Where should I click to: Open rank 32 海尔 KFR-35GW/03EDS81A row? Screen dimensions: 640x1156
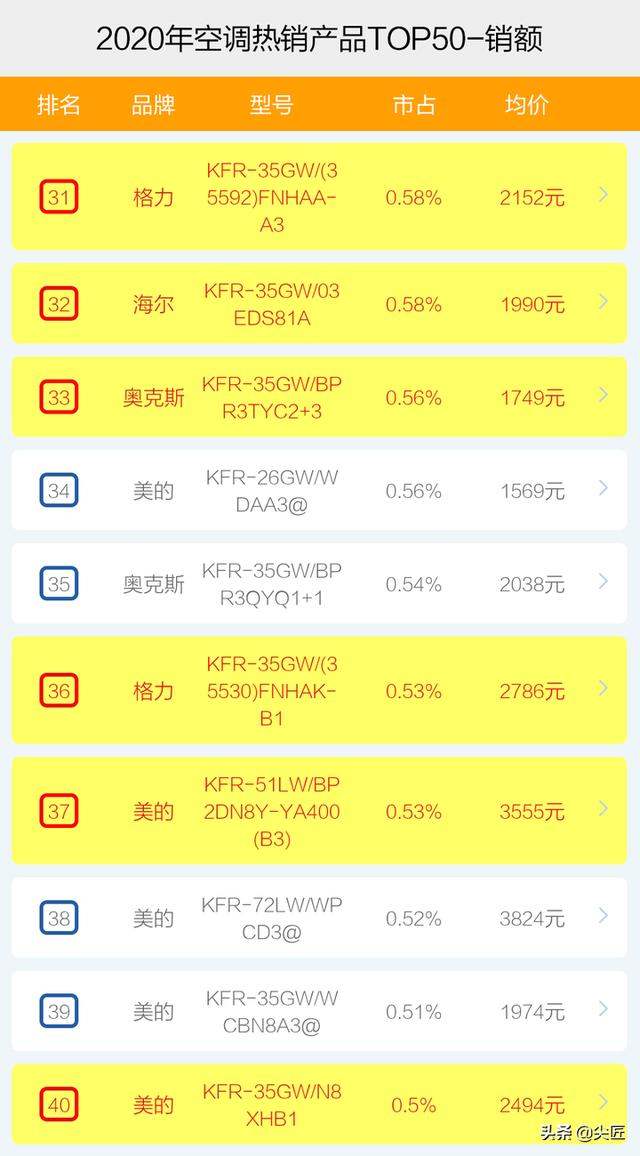[x=319, y=304]
